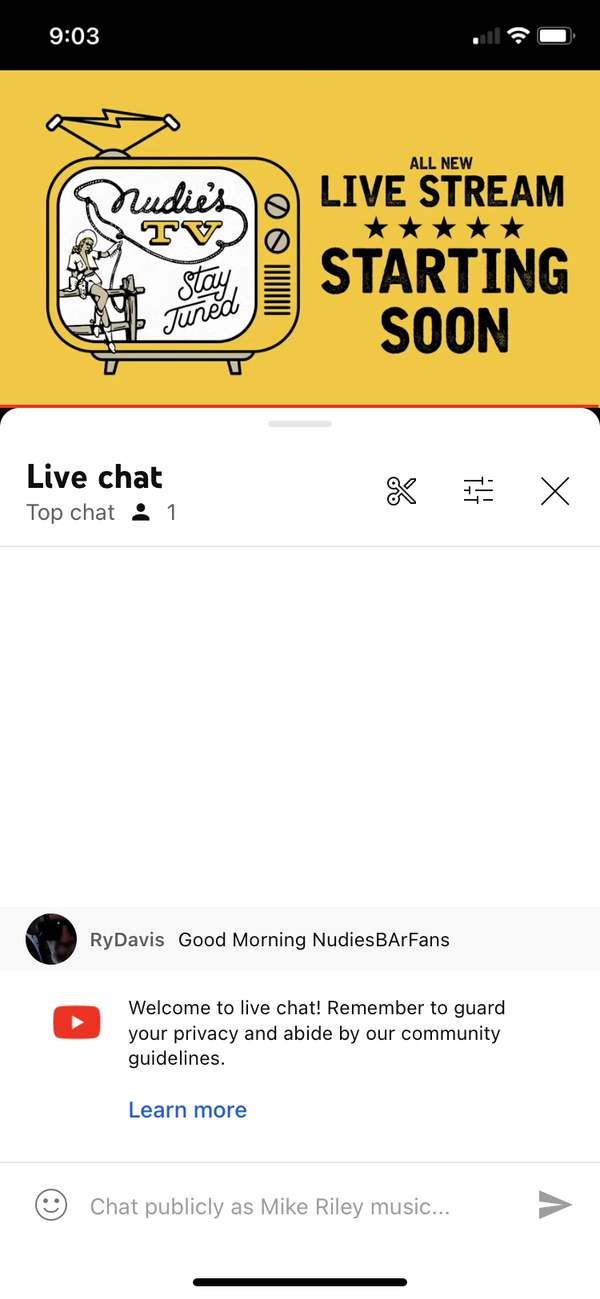Open the Learn more link
The height and width of the screenshot is (1299, 600).
coord(187,1110)
